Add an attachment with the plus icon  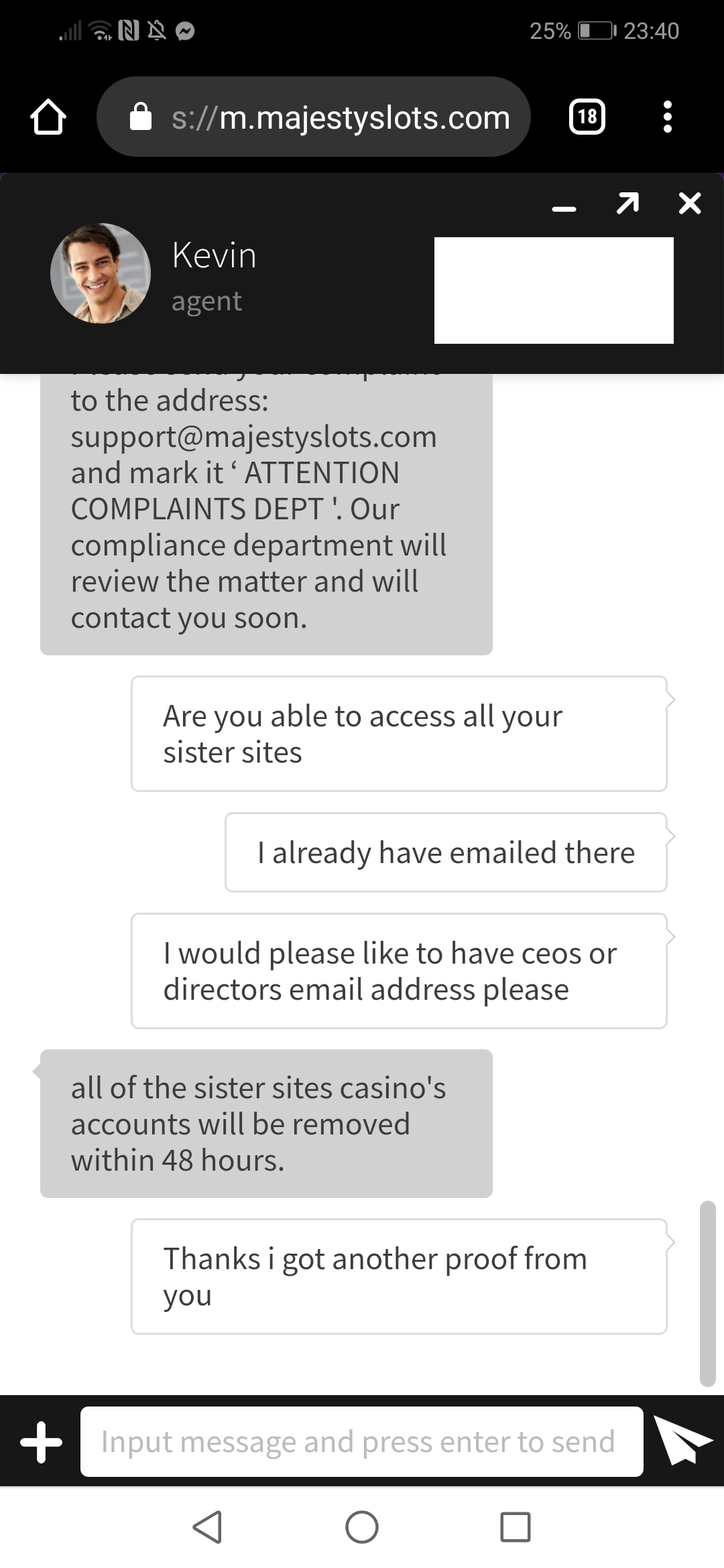tap(42, 1441)
